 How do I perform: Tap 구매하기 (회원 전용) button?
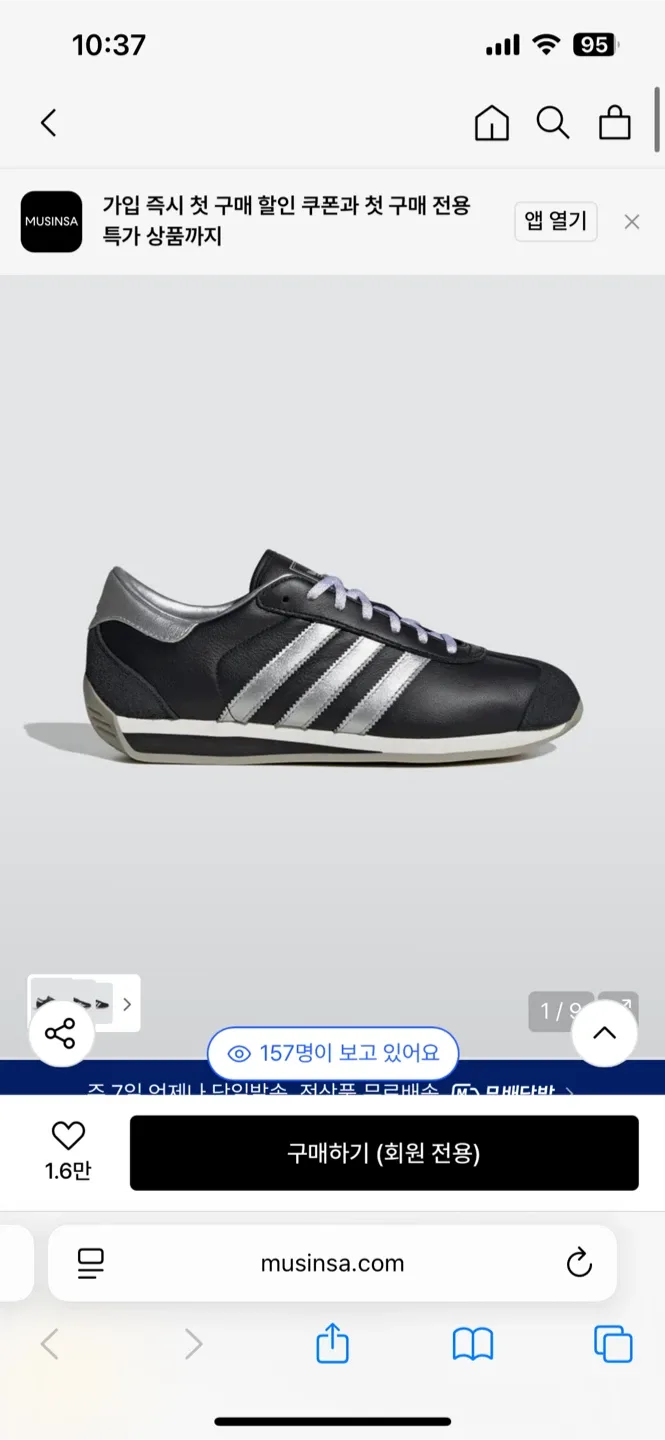pyautogui.click(x=384, y=1153)
